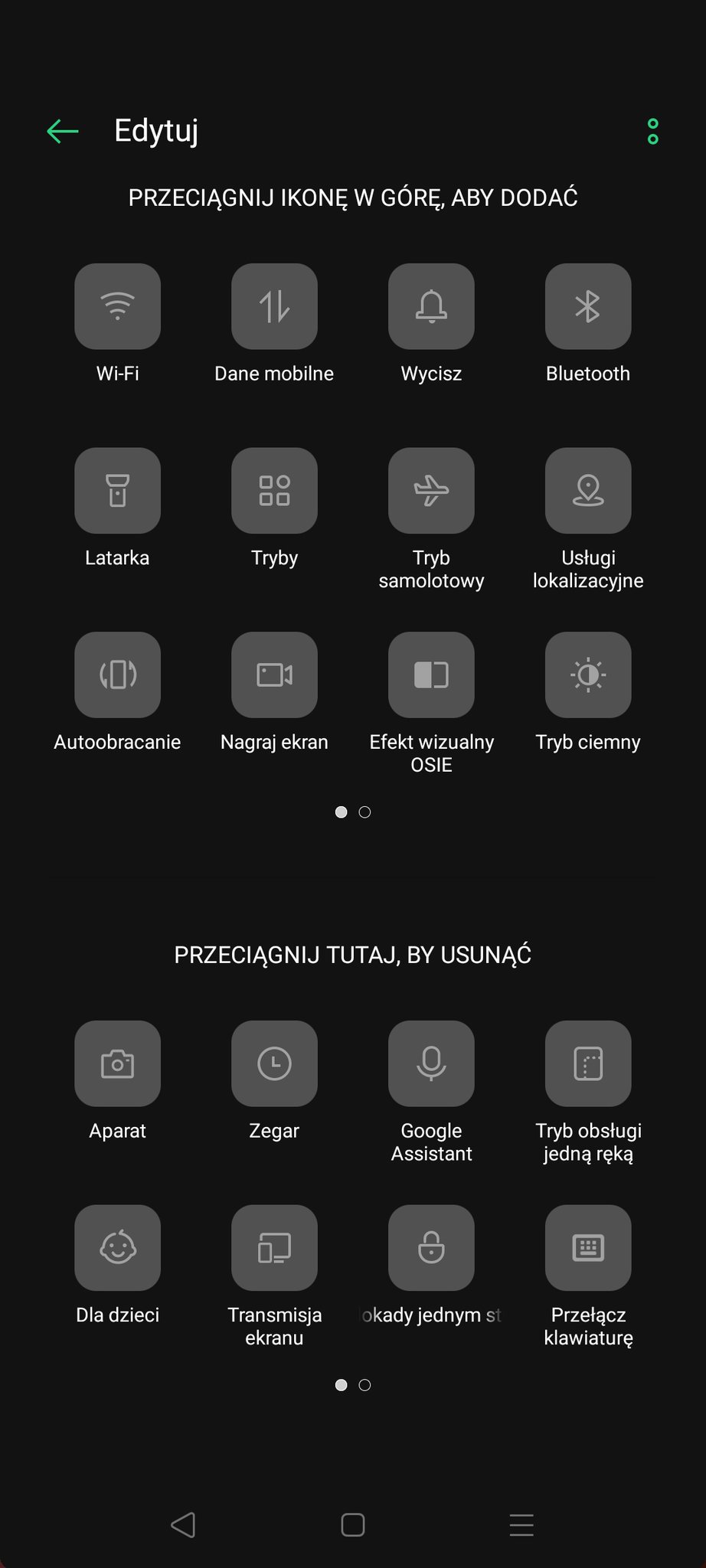Screen dimensions: 706x1568
Task: Open the system recent apps button
Action: tap(521, 1524)
